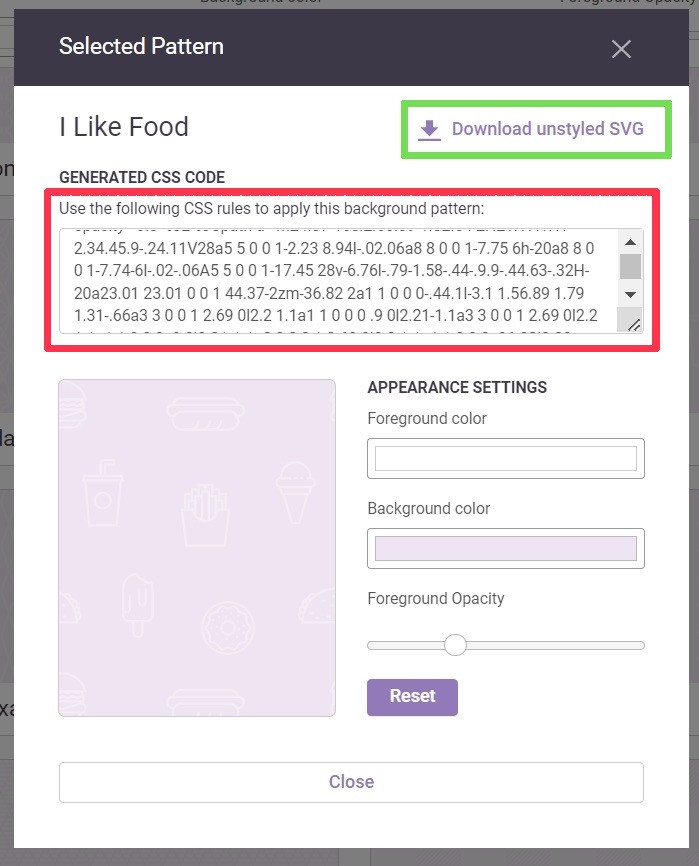699x866 pixels.
Task: Close the Selected Pattern dialog with X
Action: [621, 49]
